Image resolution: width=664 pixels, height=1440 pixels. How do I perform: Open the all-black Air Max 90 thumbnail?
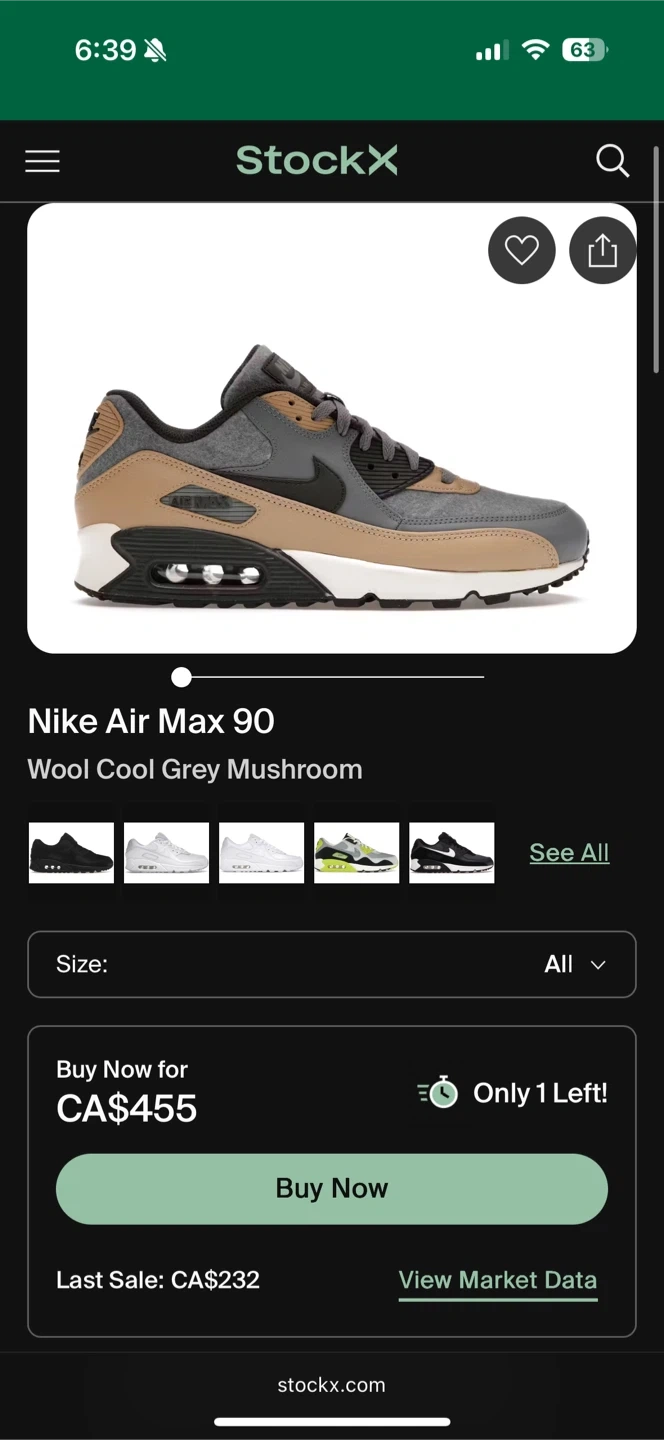point(71,853)
